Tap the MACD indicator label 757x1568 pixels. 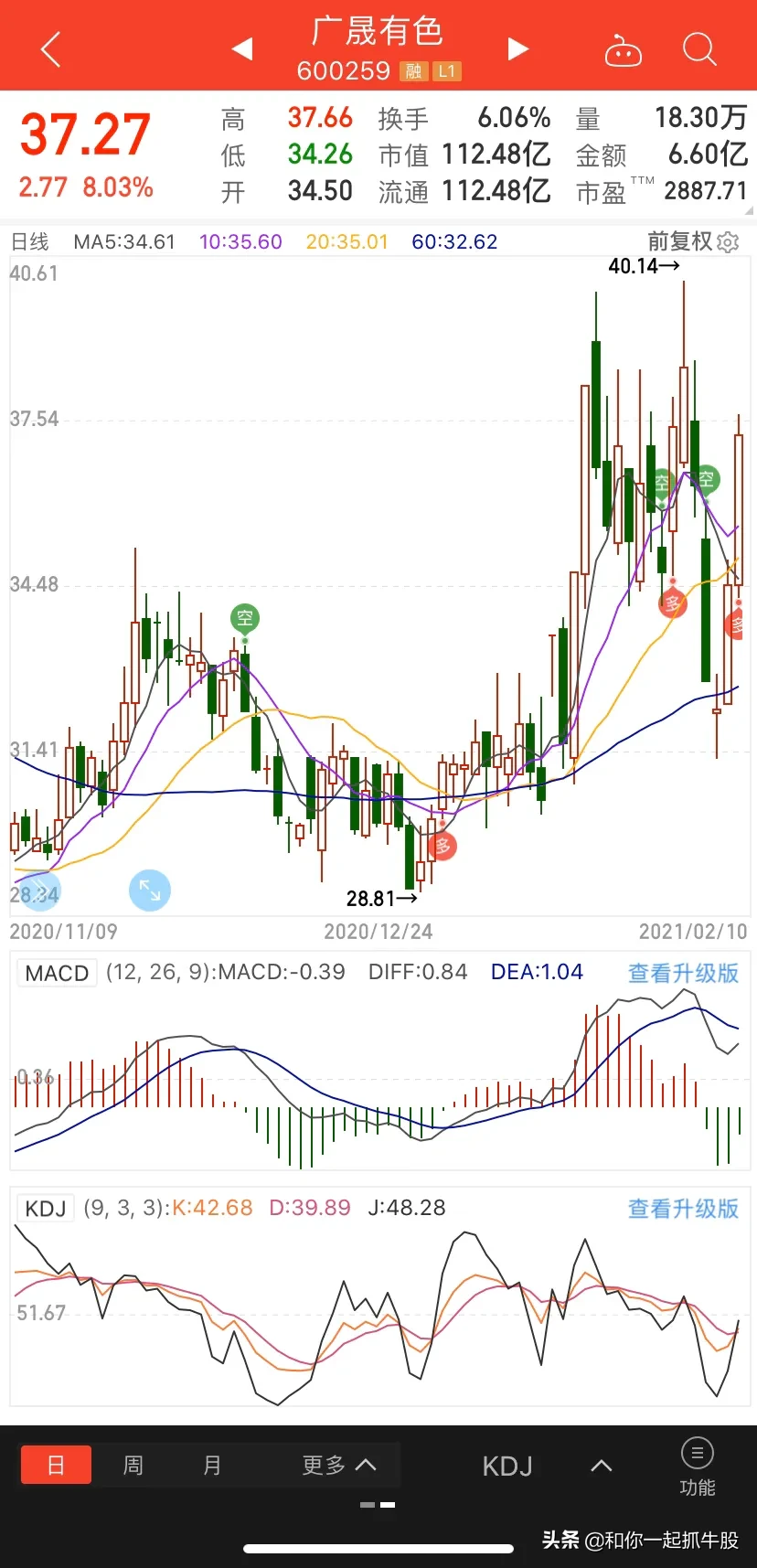coord(57,973)
